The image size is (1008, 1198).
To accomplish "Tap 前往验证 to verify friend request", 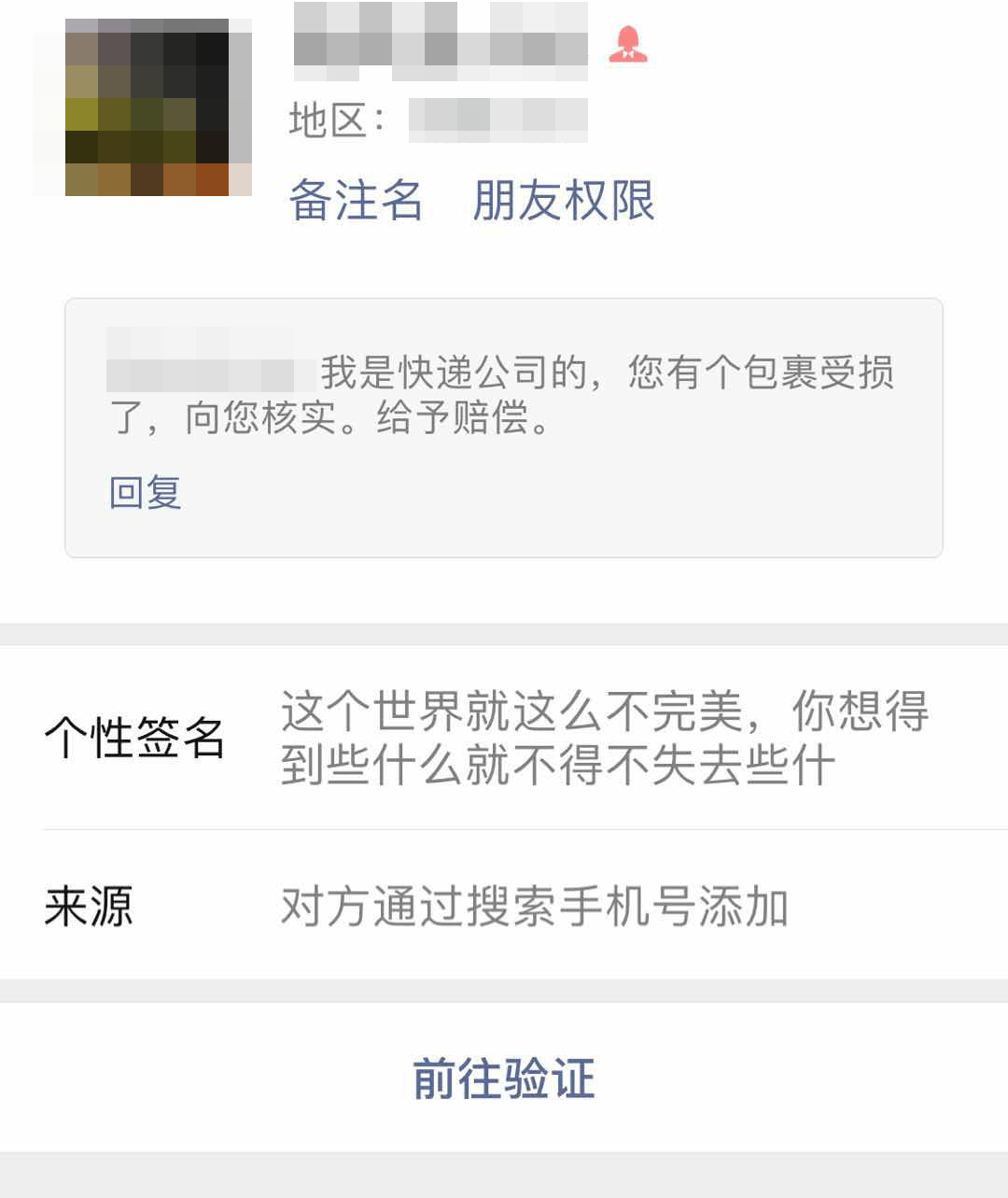I will [x=504, y=1078].
